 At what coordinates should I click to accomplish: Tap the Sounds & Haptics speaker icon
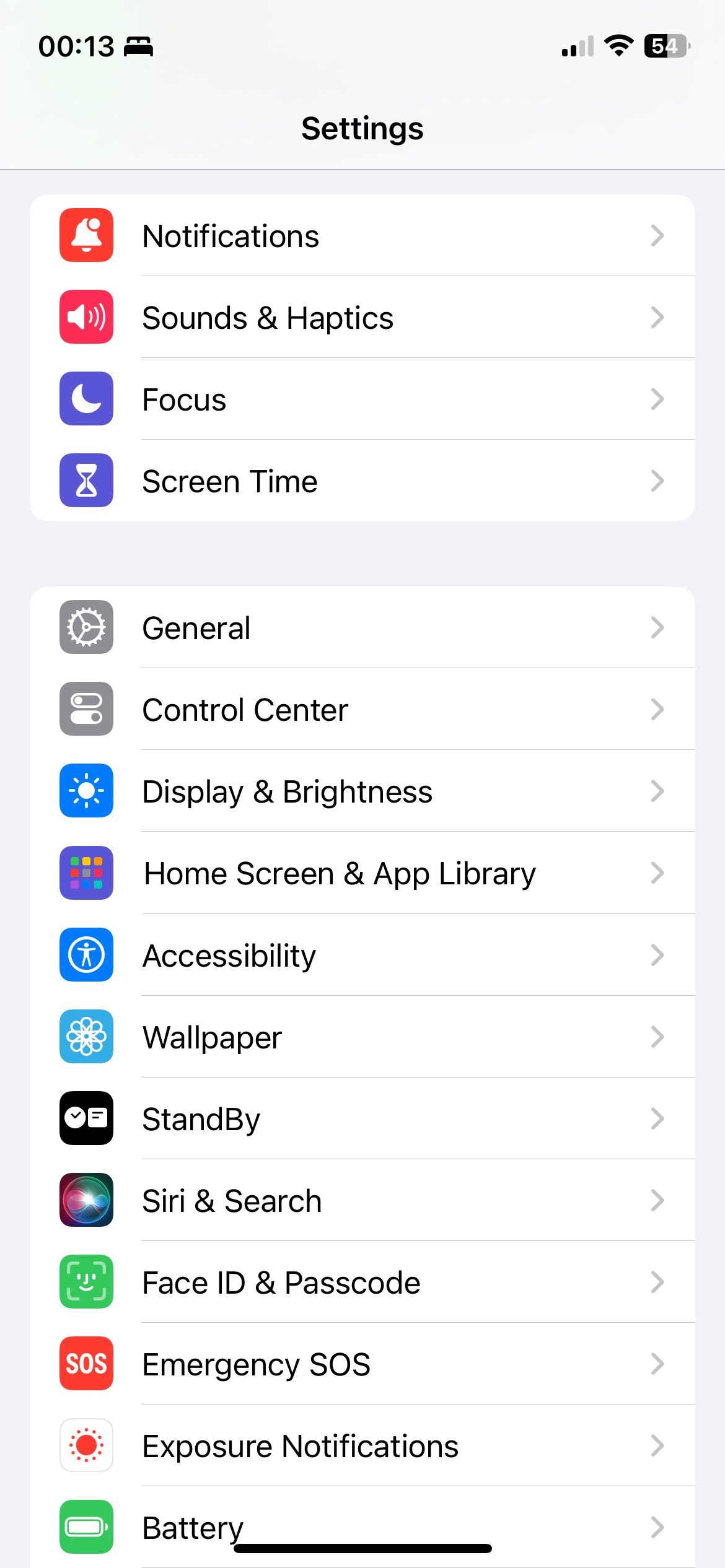tap(86, 317)
